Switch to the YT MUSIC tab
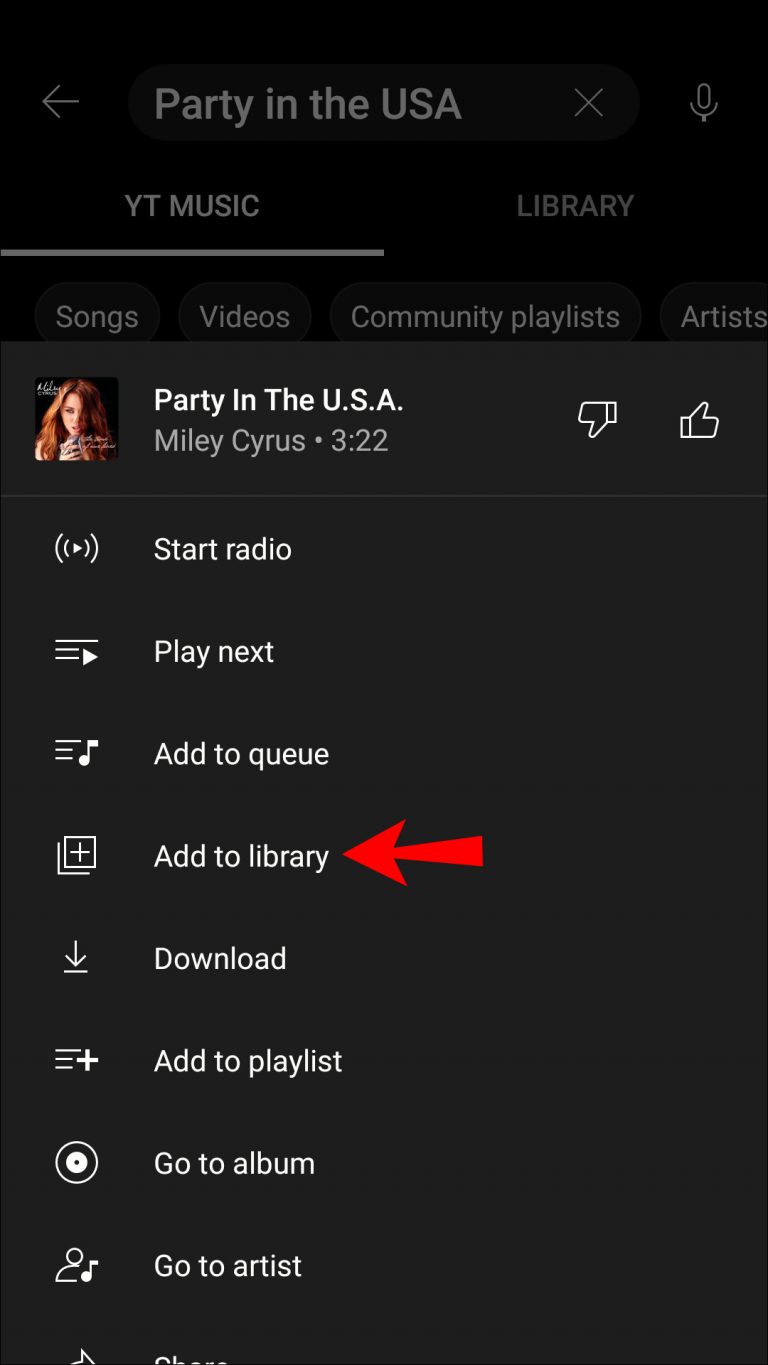 [191, 205]
